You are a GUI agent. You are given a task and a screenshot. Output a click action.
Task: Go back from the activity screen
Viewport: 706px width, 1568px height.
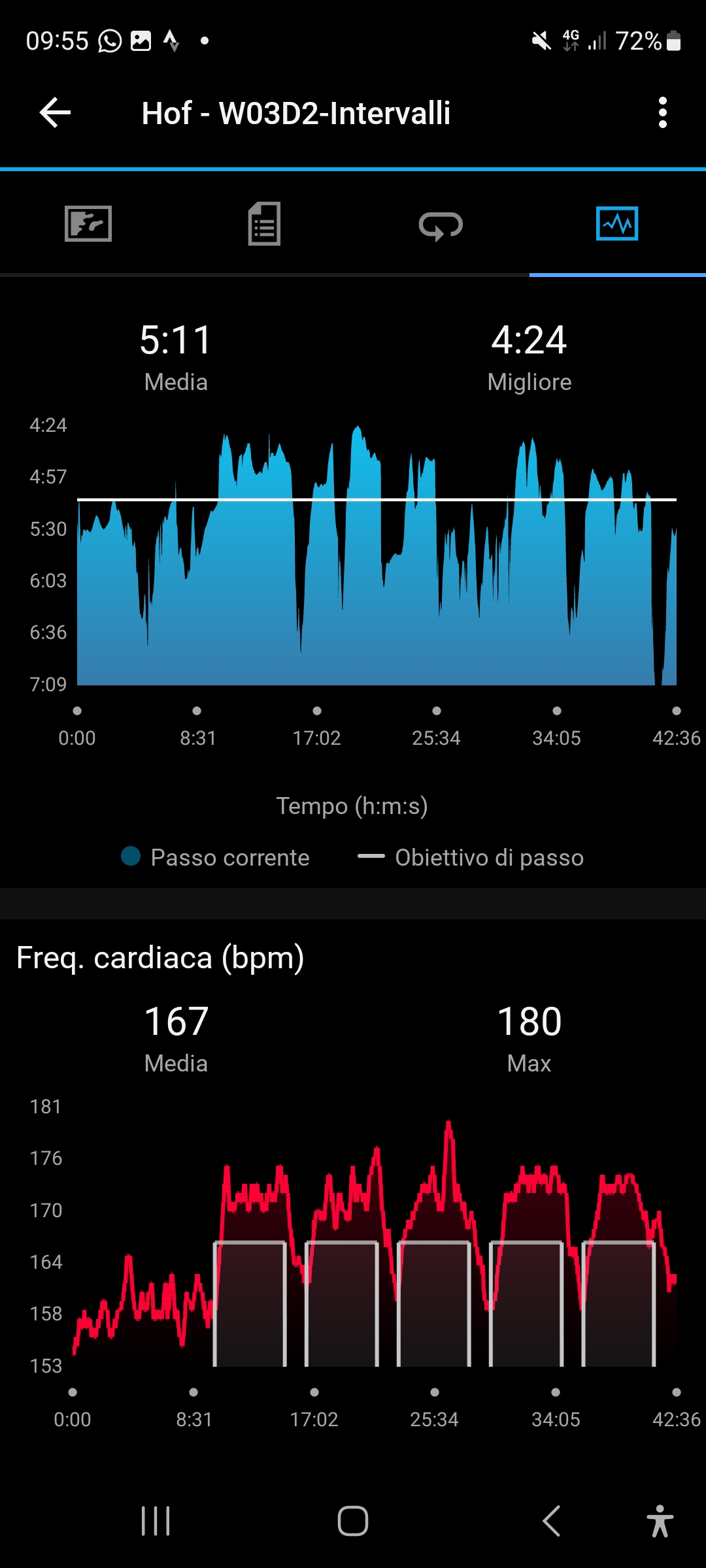click(55, 113)
